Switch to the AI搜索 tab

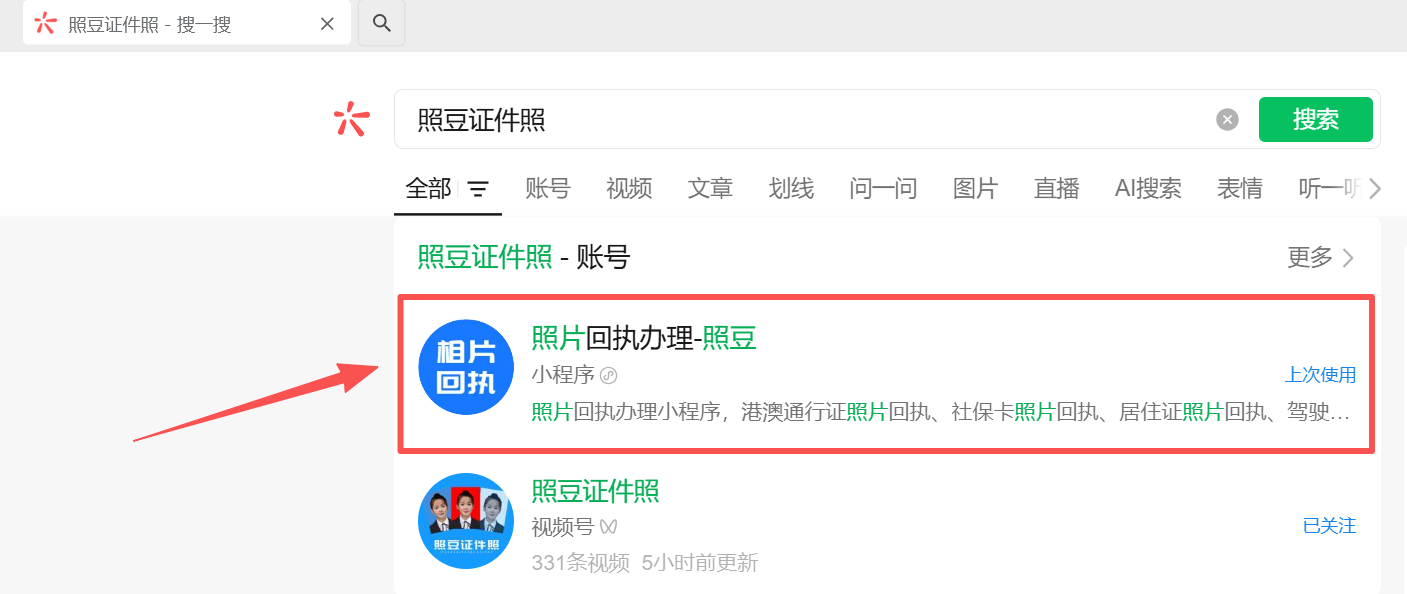point(1148,188)
